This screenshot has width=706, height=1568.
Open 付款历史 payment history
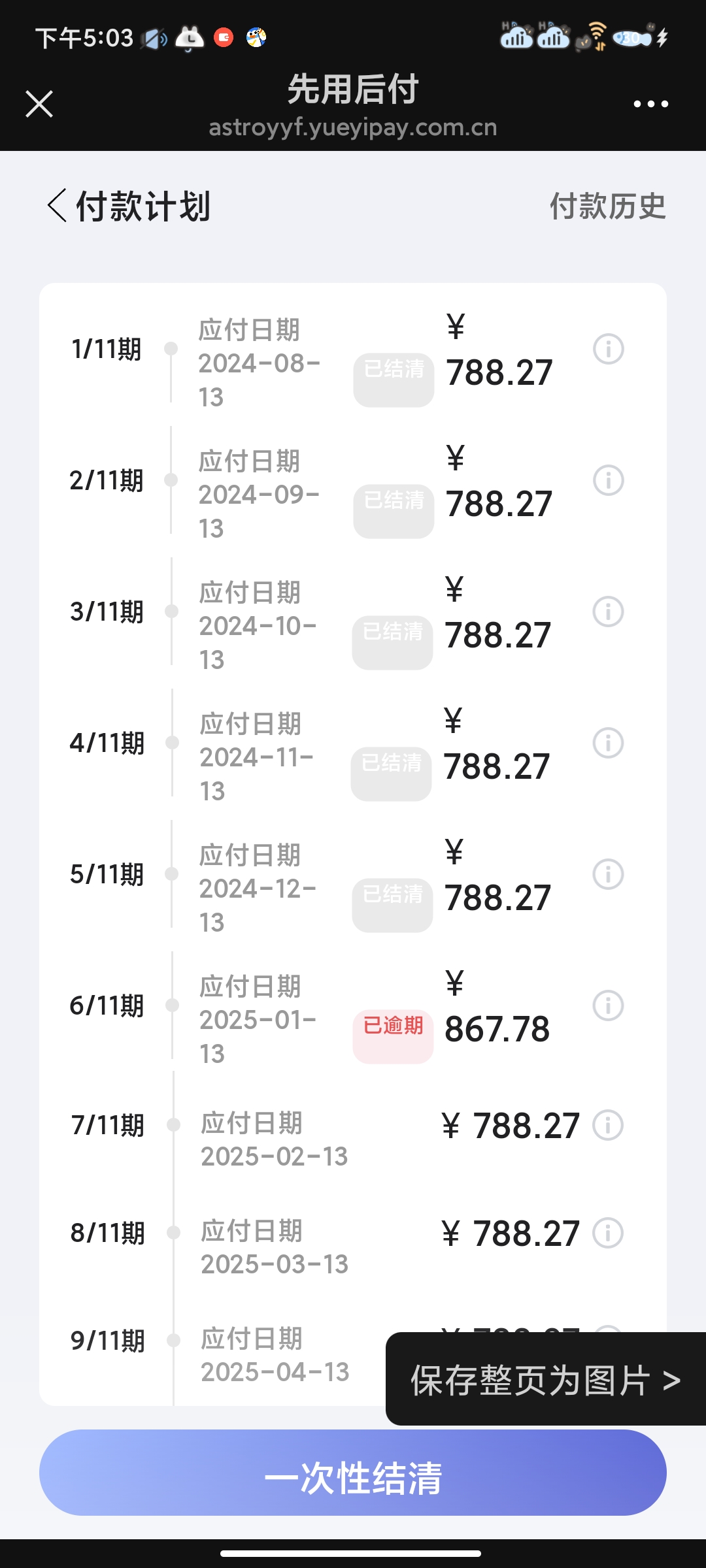(607, 206)
